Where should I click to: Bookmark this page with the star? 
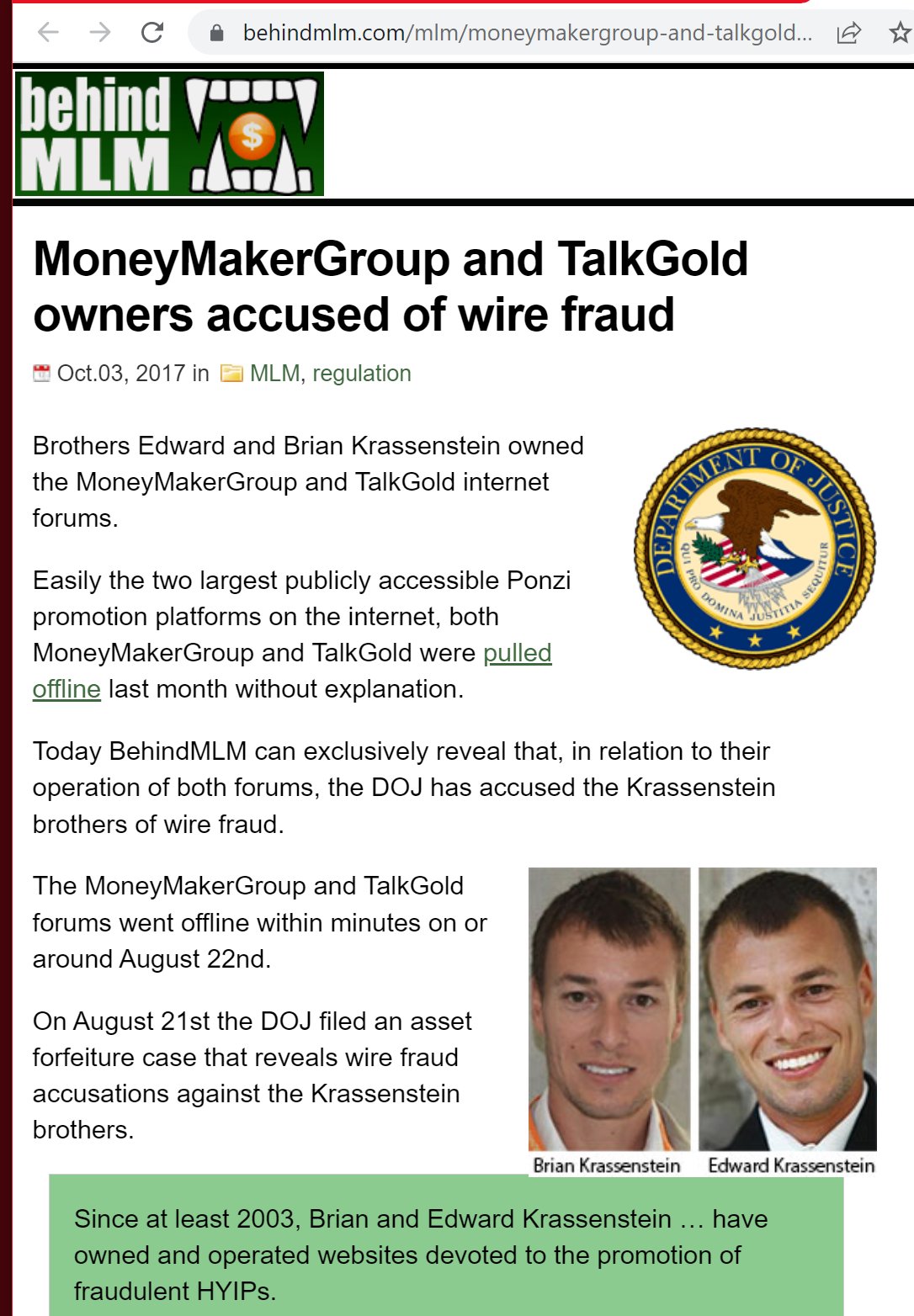[900, 33]
